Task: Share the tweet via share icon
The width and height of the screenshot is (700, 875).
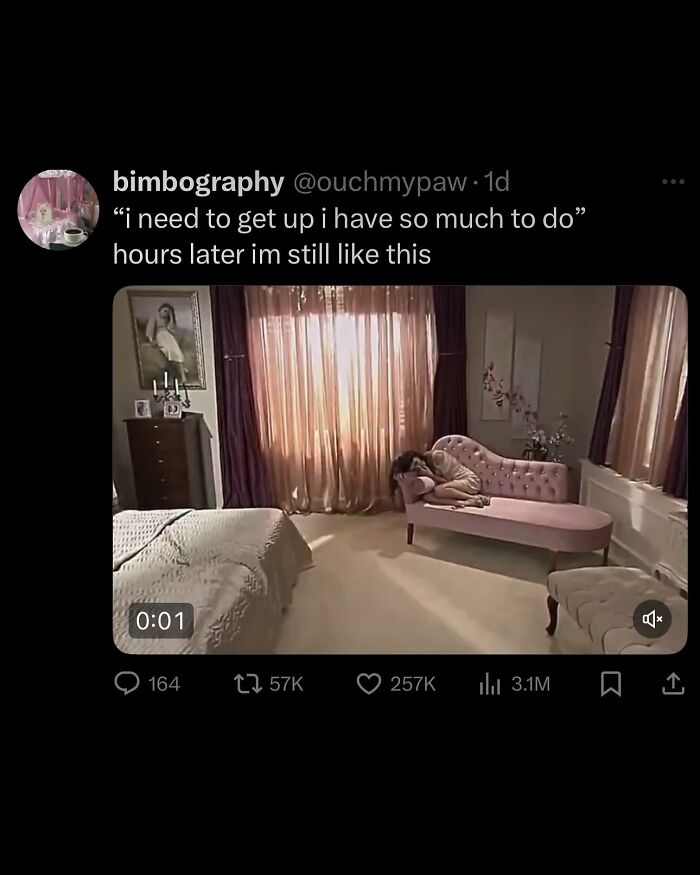Action: click(673, 684)
